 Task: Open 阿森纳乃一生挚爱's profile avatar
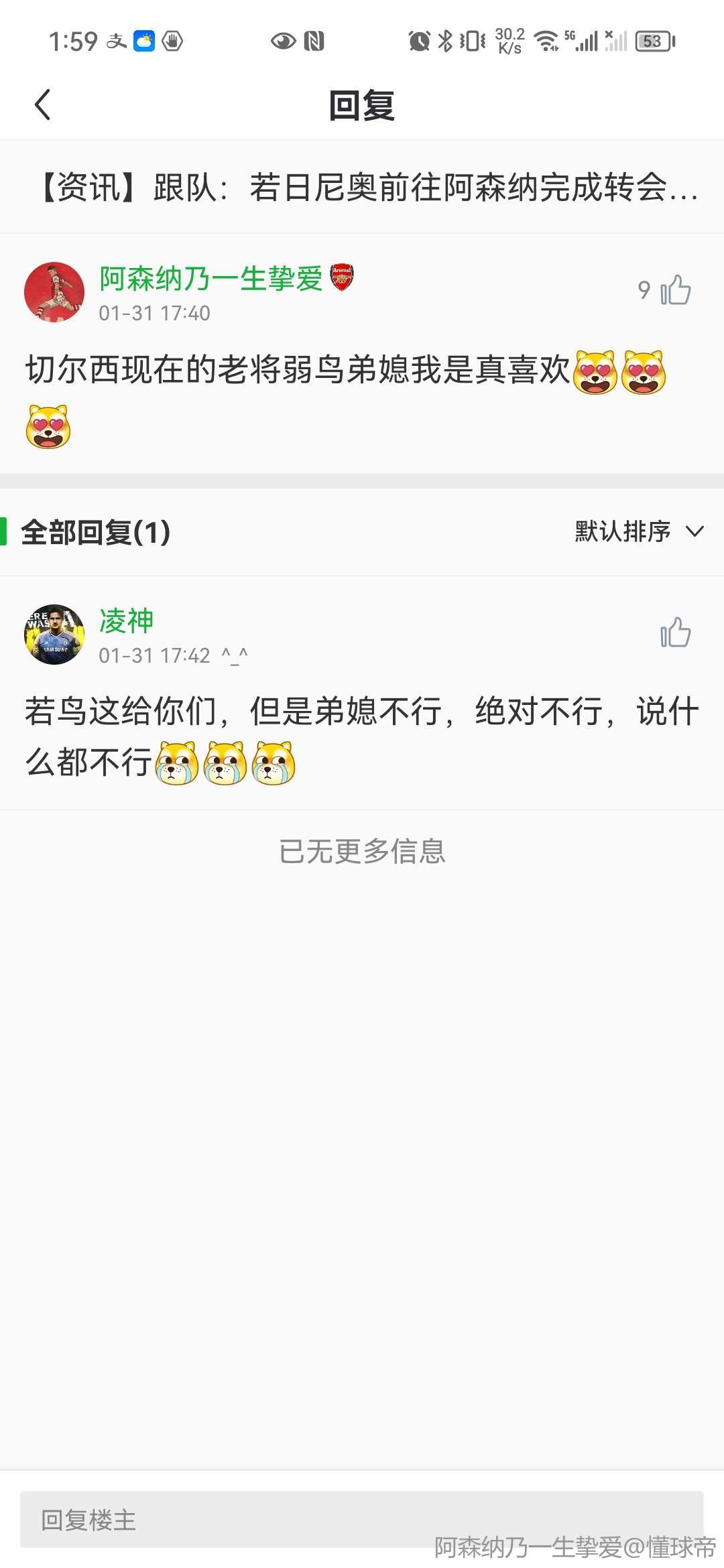[x=54, y=292]
